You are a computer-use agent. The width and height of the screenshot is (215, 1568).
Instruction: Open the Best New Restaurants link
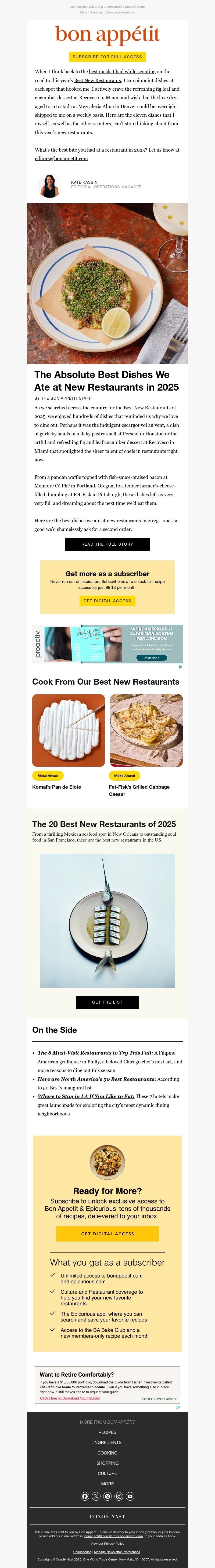tap(98, 80)
